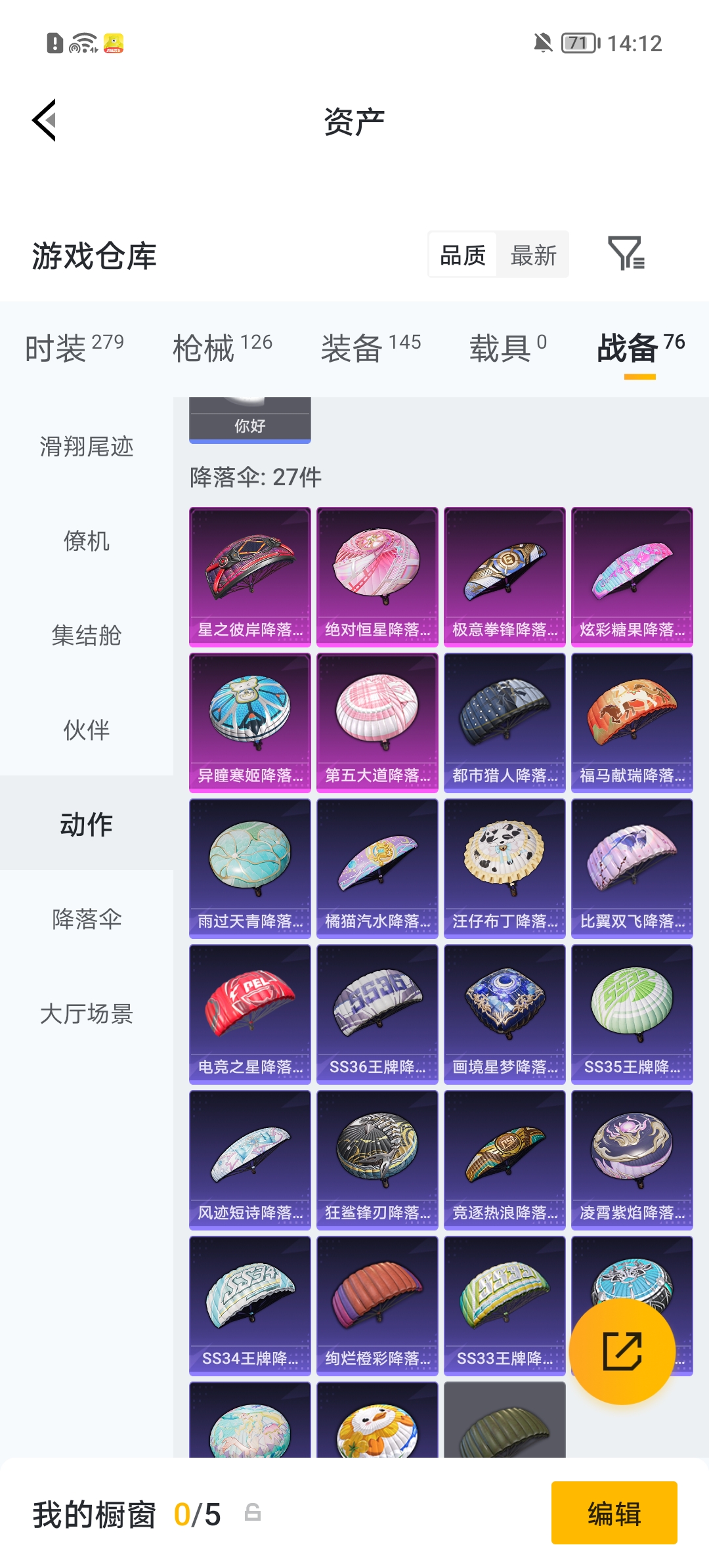Tap the battery level indicator in status bar
The height and width of the screenshot is (1568, 709).
(x=576, y=43)
